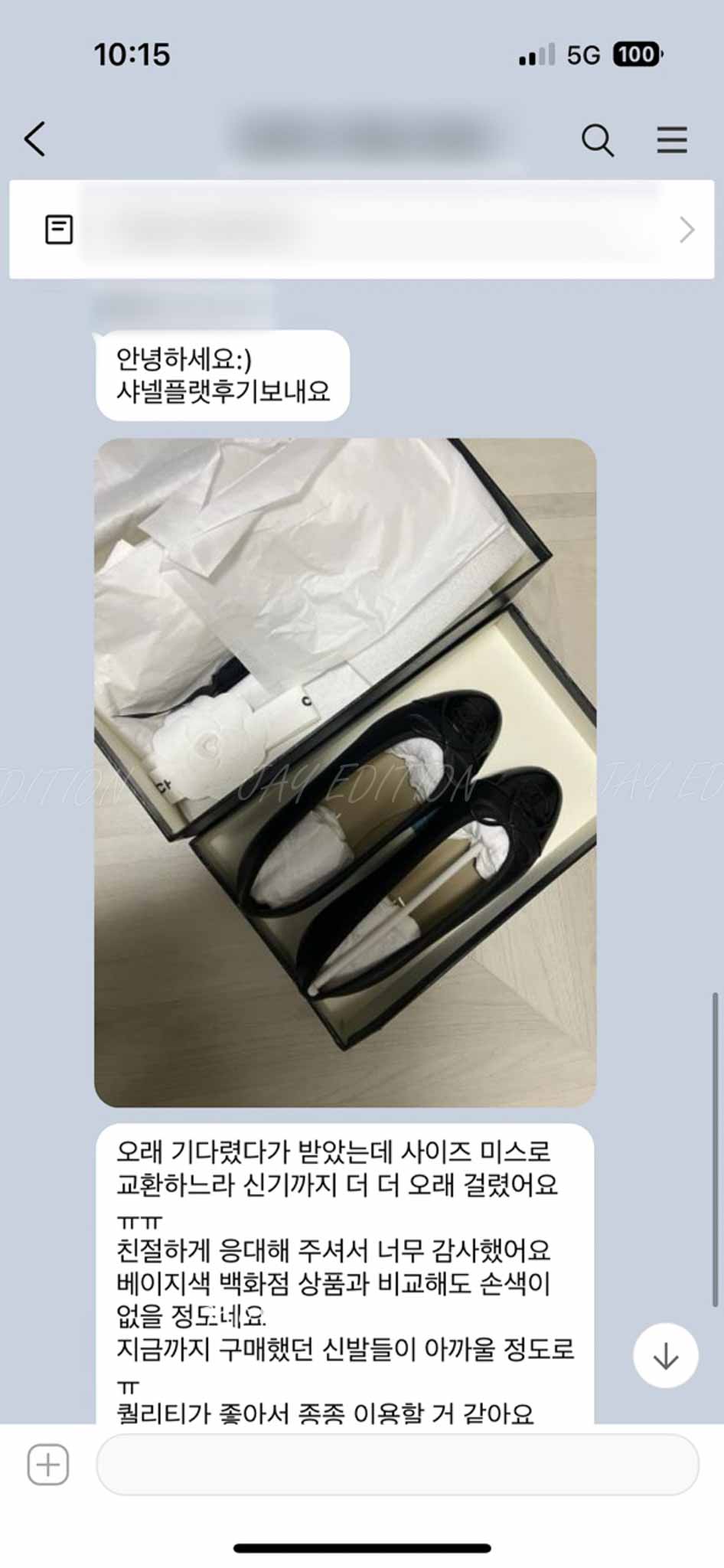This screenshot has width=724, height=1568.
Task: Jump to the latest message
Action: [x=665, y=1356]
